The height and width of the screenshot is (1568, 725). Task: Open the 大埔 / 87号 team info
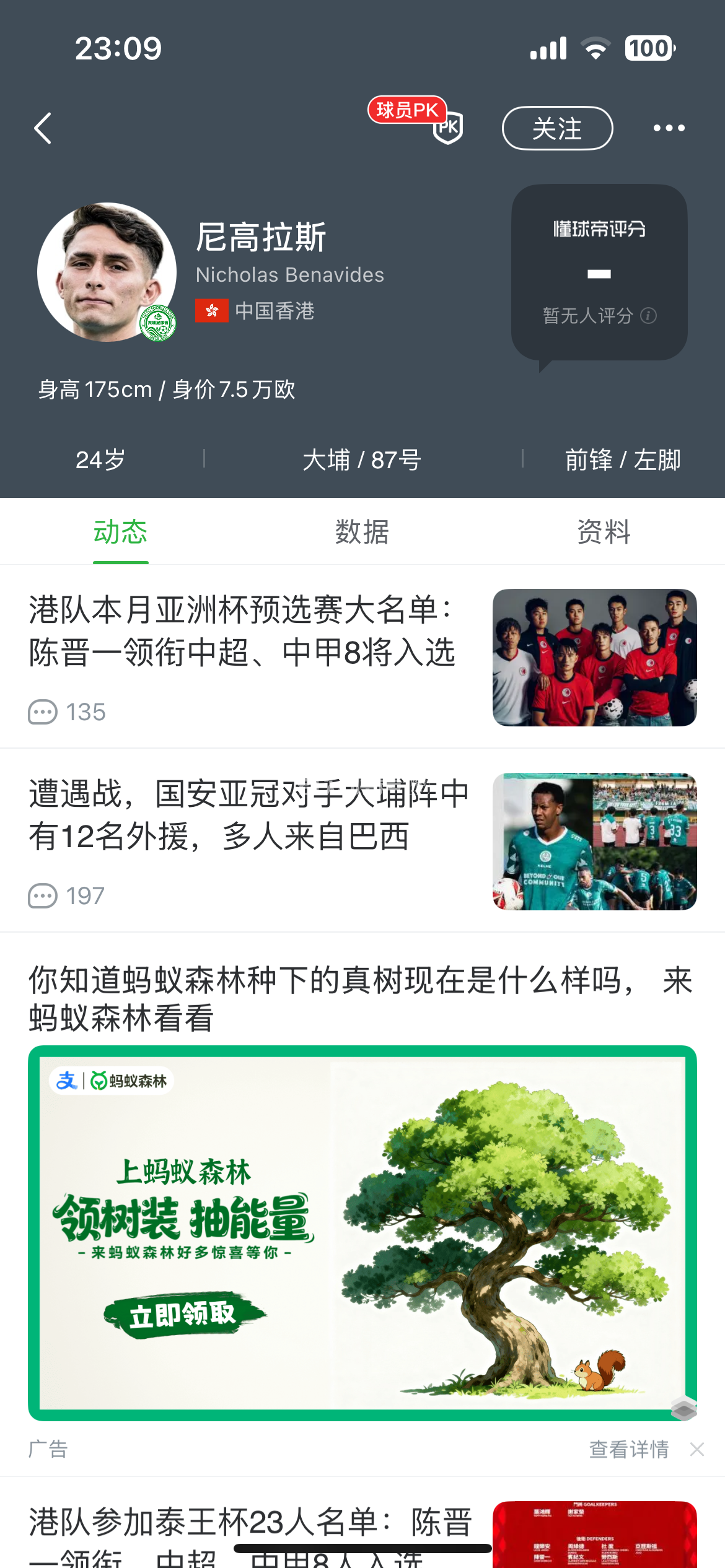tap(362, 460)
